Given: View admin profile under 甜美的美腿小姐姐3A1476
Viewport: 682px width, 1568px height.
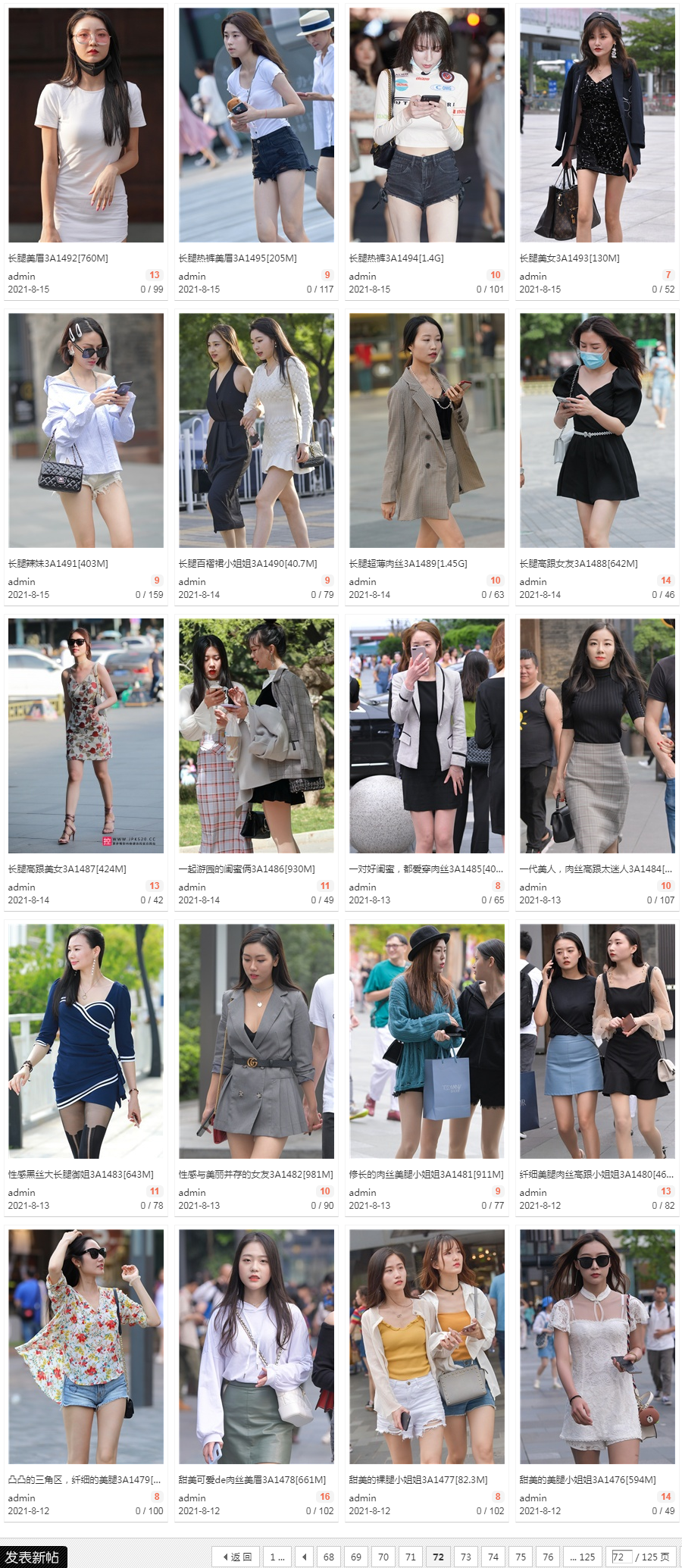Looking at the screenshot, I should click(x=533, y=1498).
